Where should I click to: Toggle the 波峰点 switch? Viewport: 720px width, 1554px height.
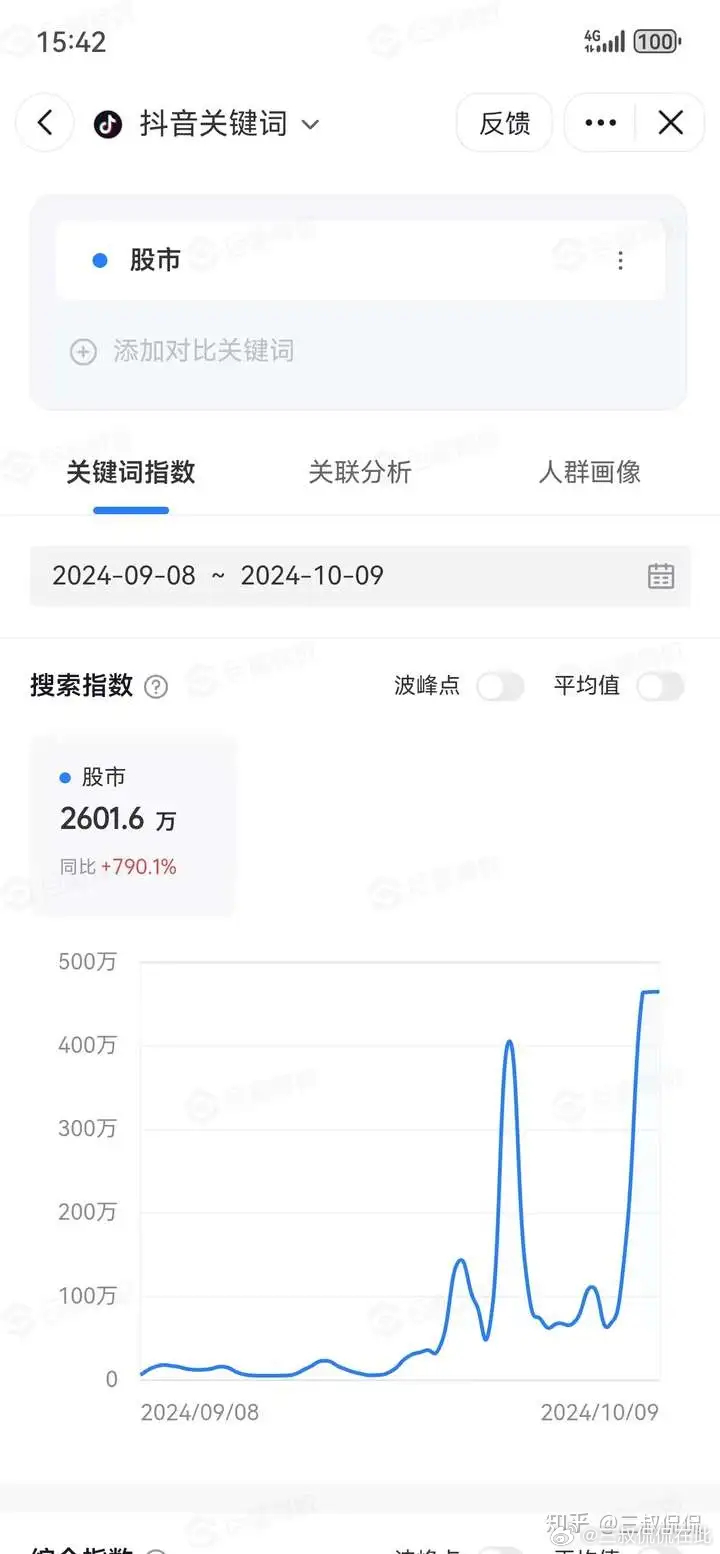500,686
